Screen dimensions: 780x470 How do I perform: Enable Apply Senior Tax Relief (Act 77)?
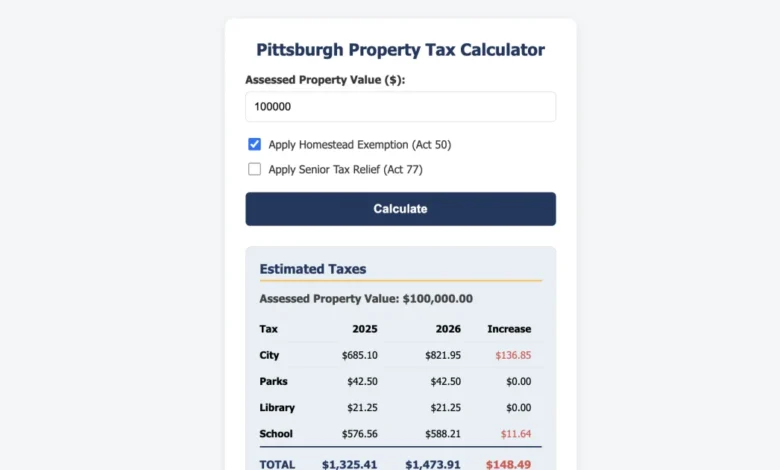255,170
